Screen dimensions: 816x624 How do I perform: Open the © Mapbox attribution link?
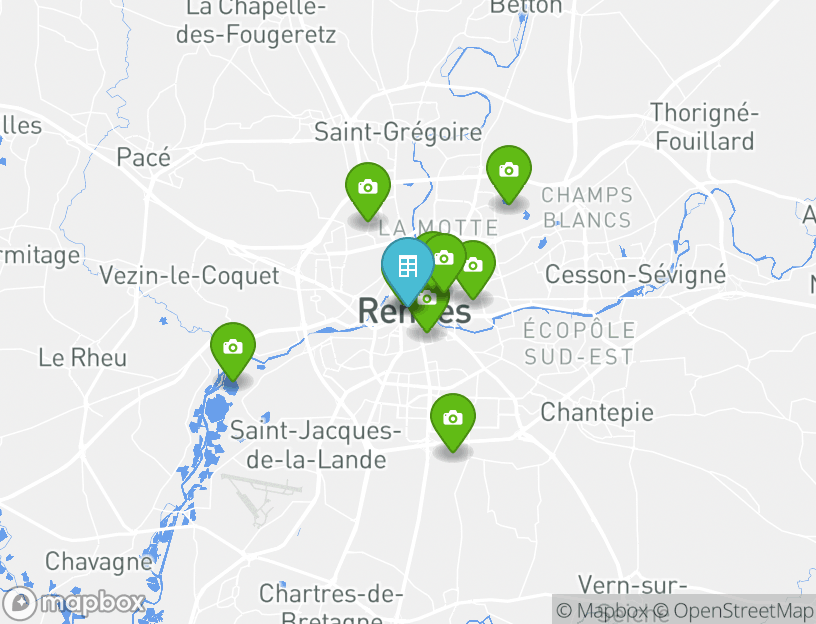[x=596, y=610]
